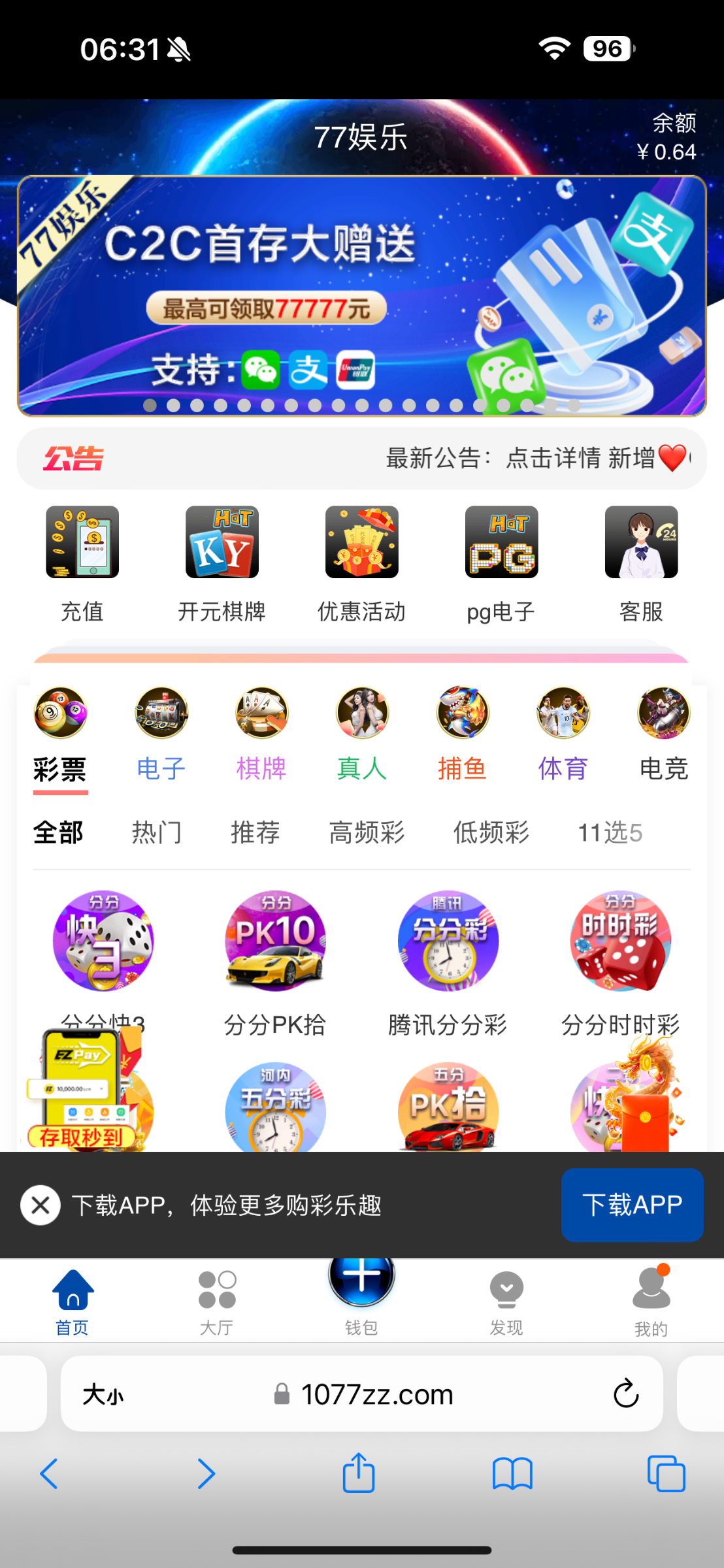This screenshot has height=1568, width=724.
Task: Dismiss the download APP banner
Action: pos(41,1205)
